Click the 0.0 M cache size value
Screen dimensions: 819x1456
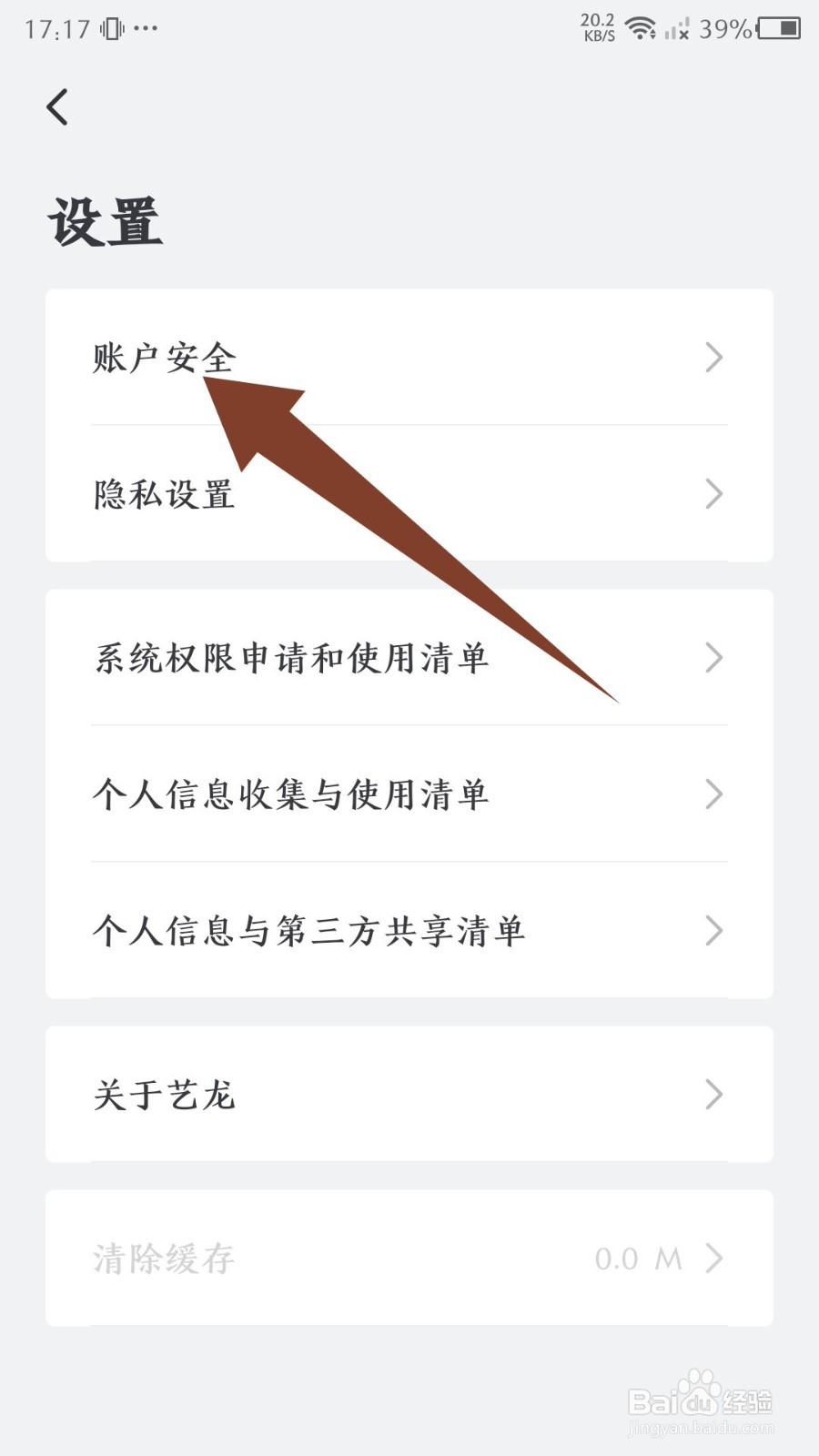(637, 1259)
